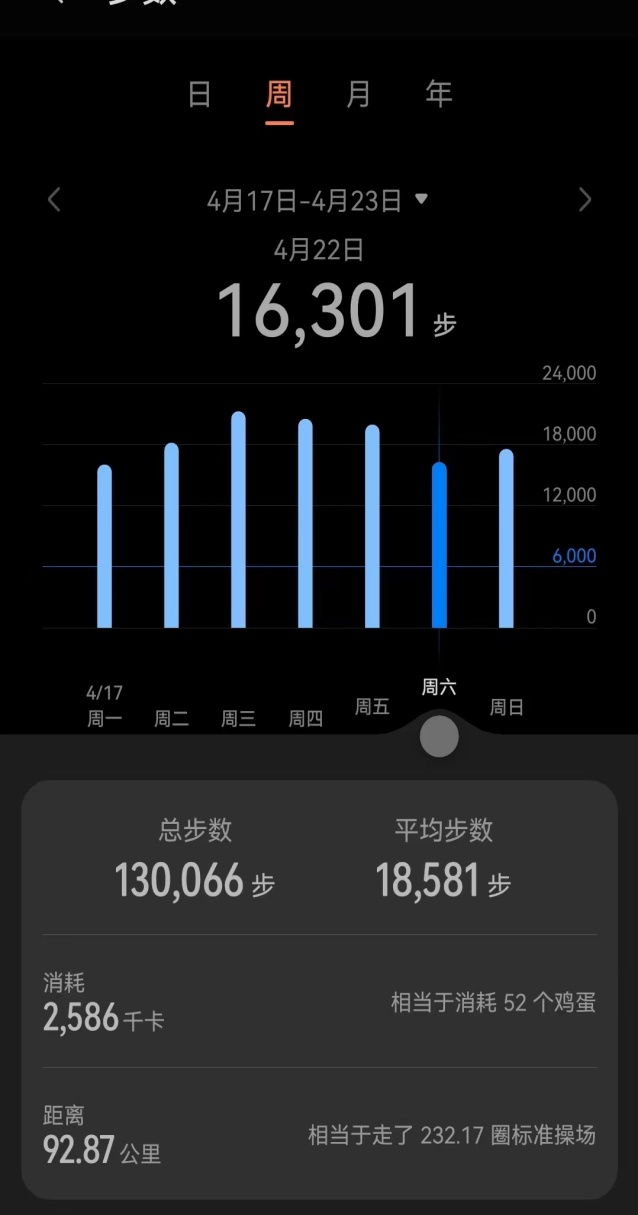Switch to the 月 (month) tab
Image resolution: width=638 pixels, height=1215 pixels.
point(358,95)
